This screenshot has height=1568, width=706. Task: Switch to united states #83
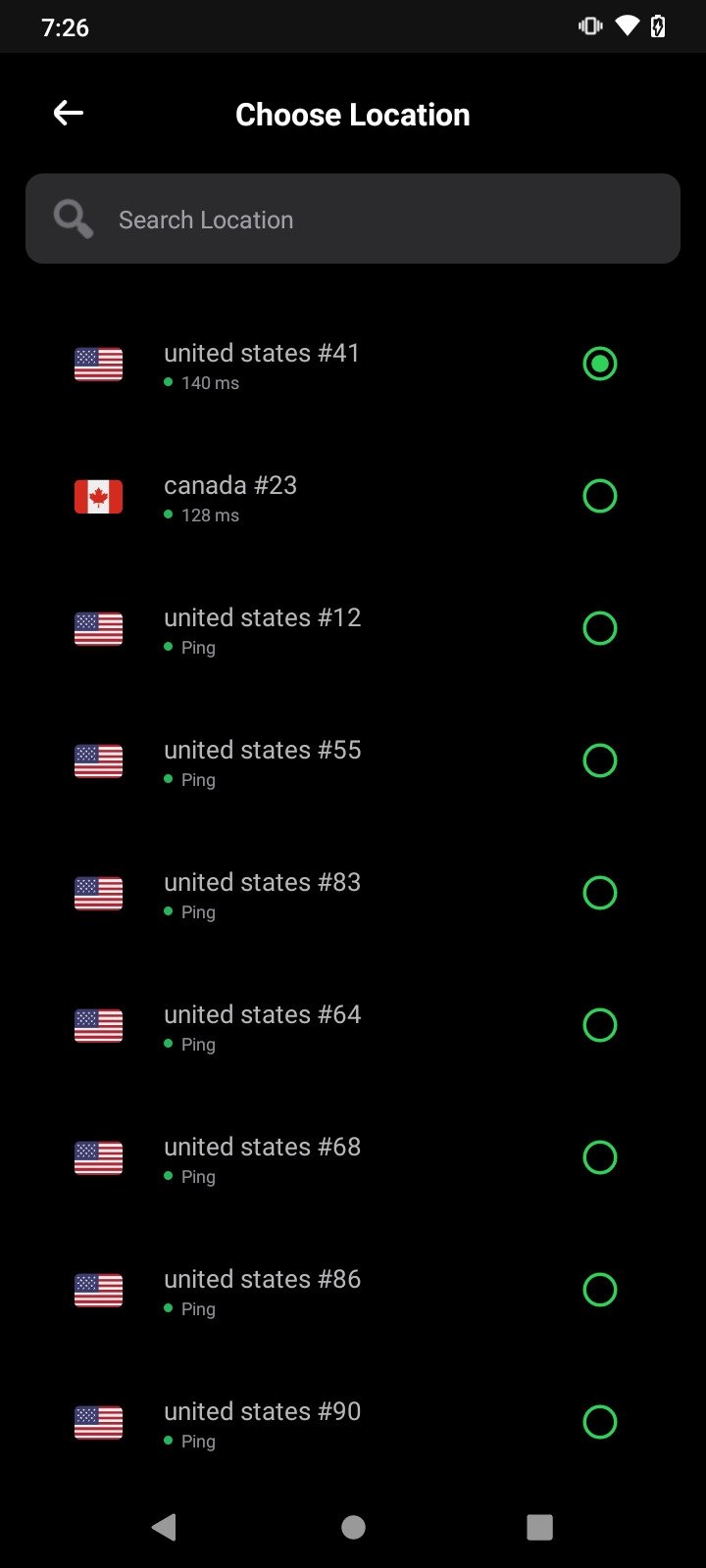(x=353, y=894)
